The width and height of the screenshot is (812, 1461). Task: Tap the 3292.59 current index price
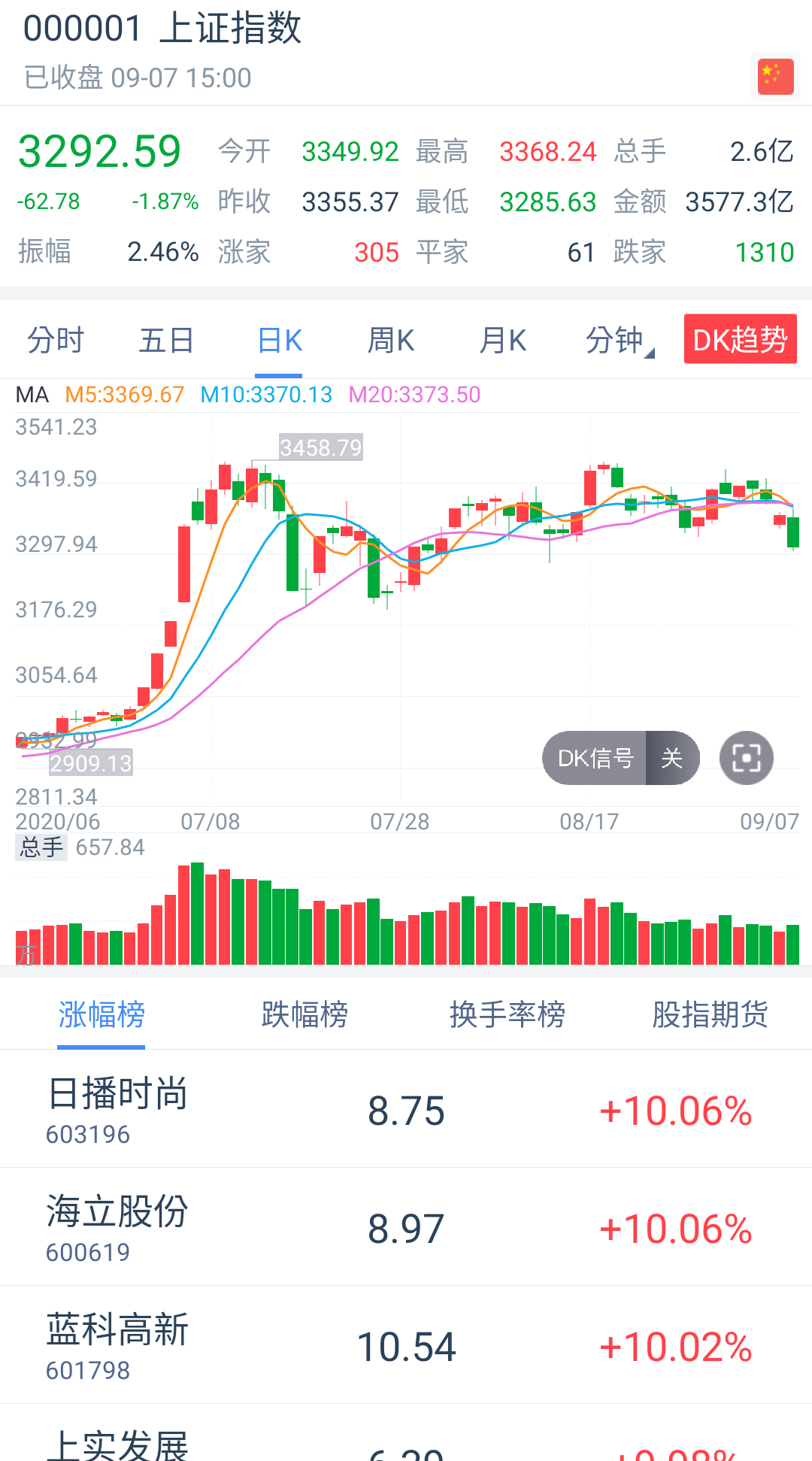[98, 148]
